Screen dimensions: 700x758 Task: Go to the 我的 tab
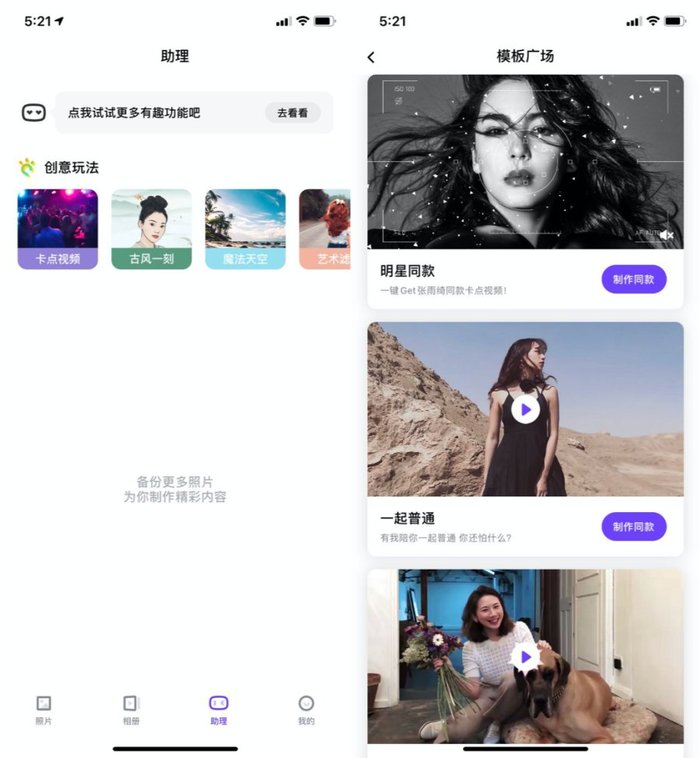click(306, 710)
